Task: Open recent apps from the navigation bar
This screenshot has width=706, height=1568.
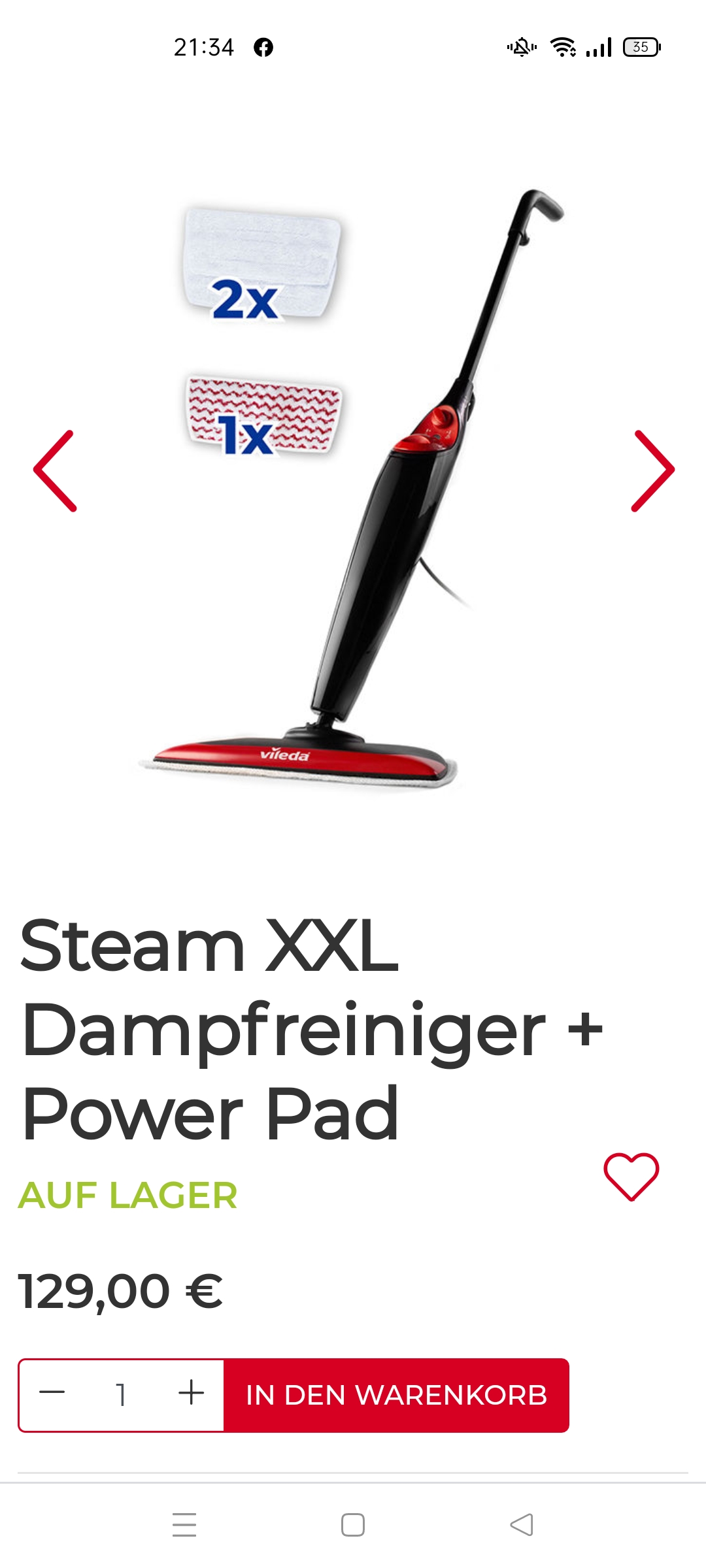Action: pos(184,1525)
